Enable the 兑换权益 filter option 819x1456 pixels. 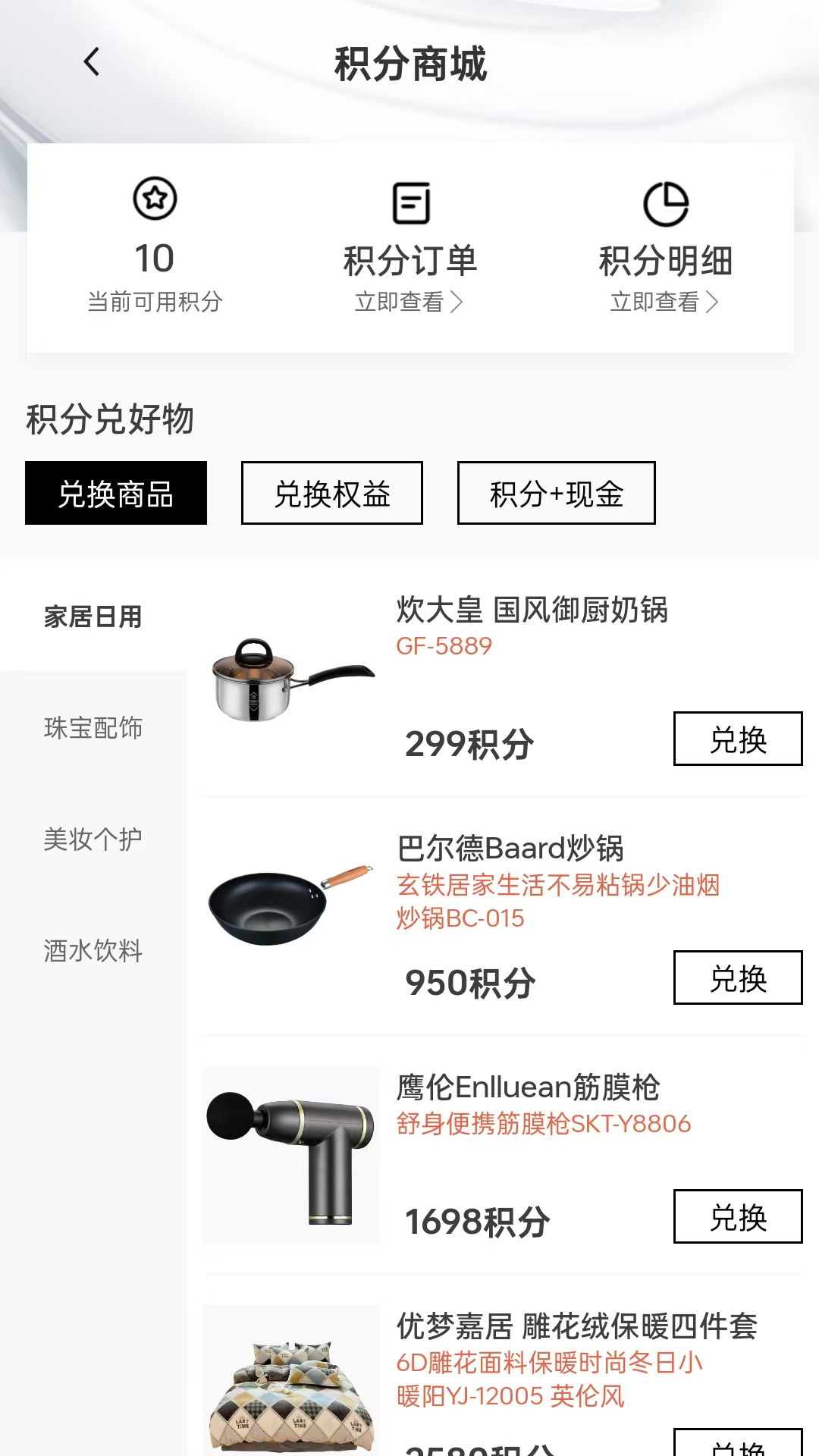(x=331, y=493)
